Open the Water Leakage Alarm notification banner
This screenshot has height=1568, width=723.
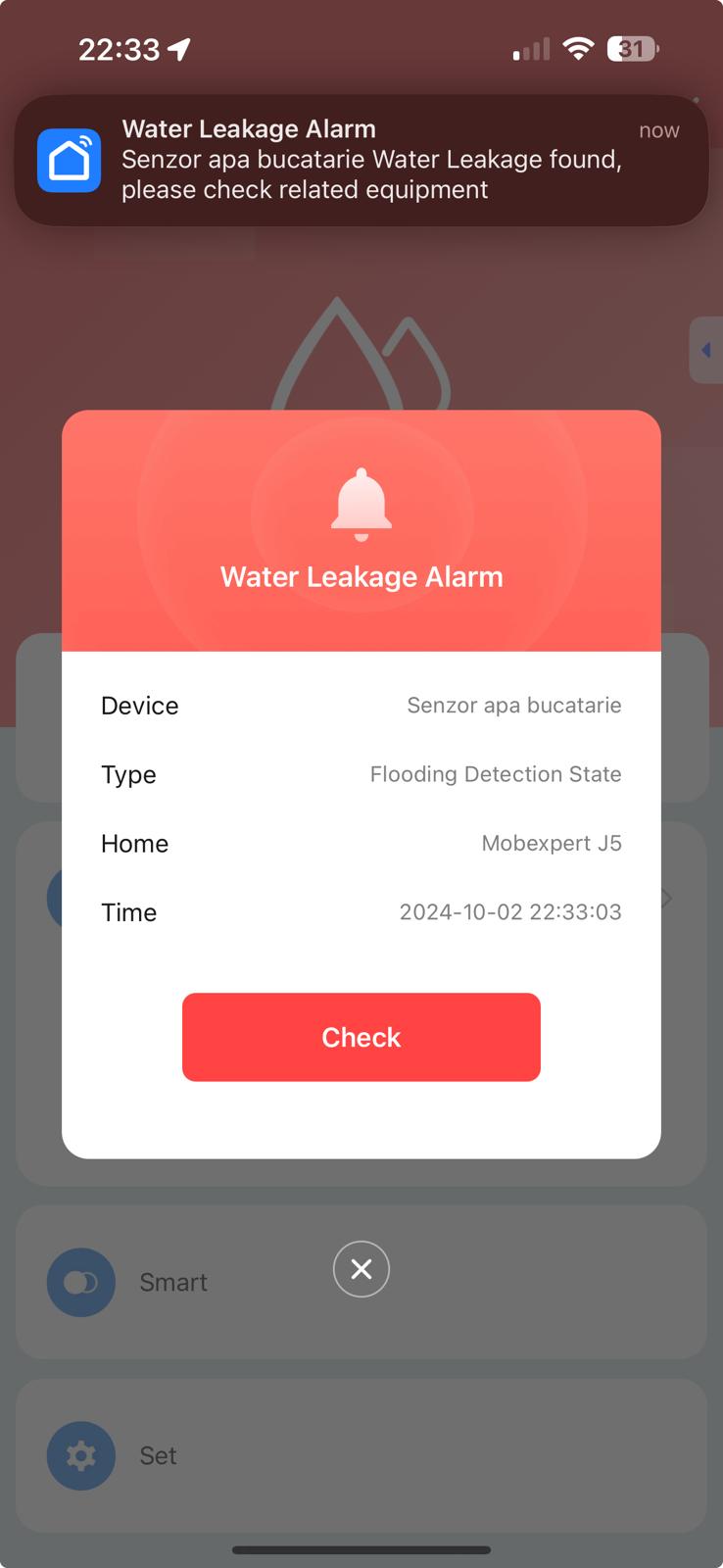[x=361, y=160]
